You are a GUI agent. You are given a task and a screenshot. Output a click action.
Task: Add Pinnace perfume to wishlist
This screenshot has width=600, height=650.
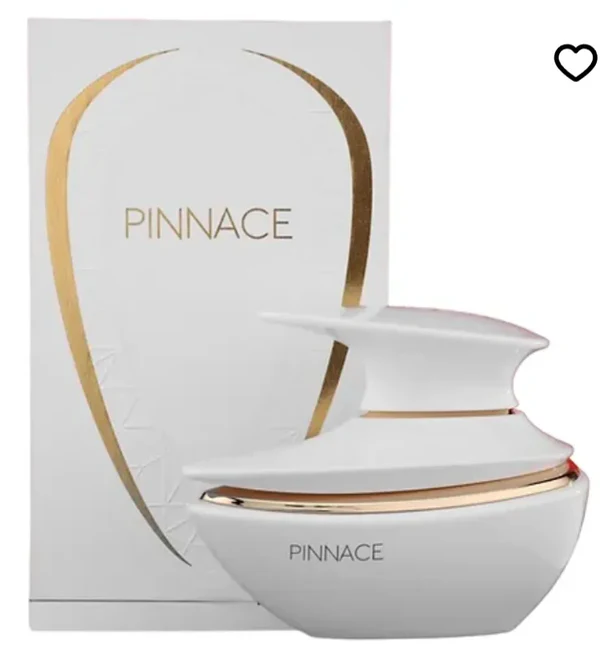575,62
